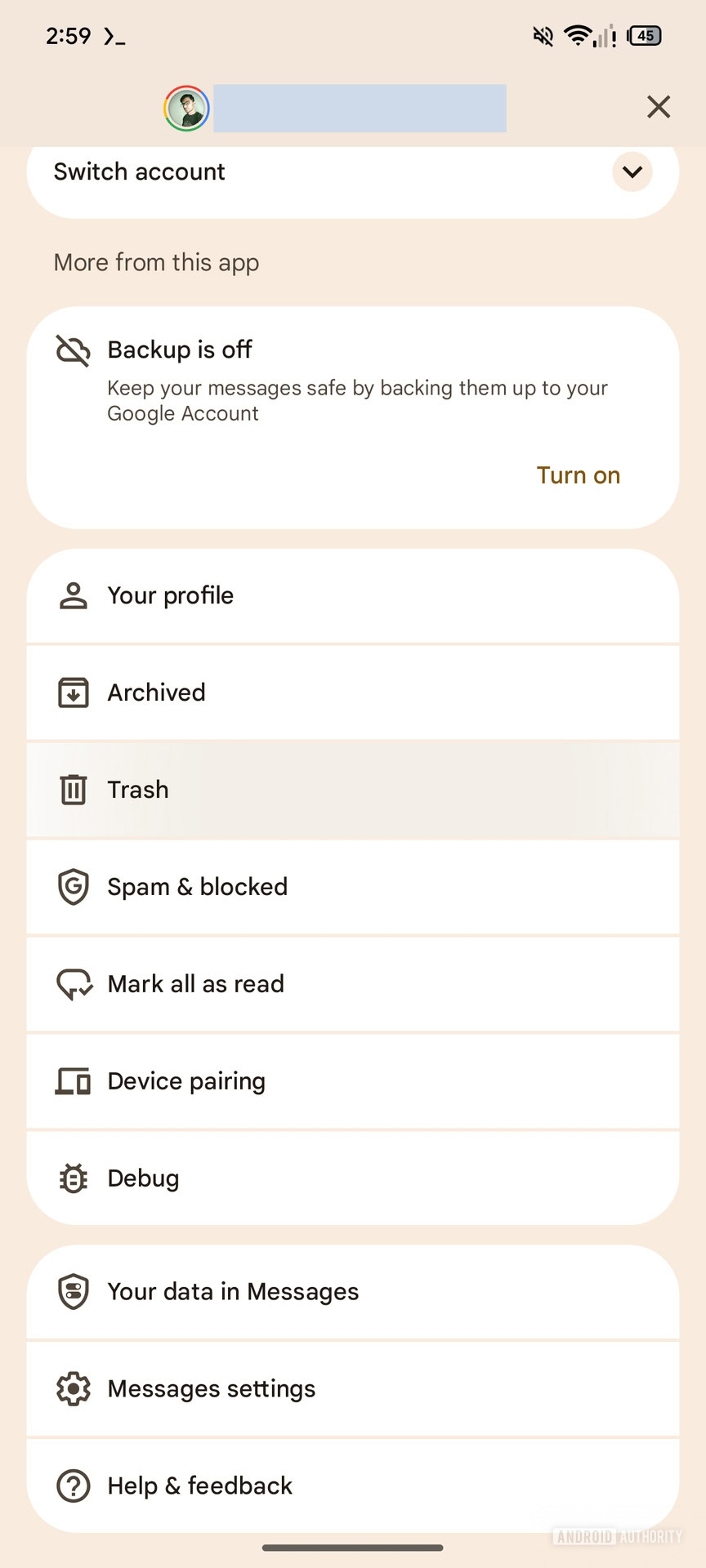Open the Messages settings gear icon
706x1568 pixels.
[x=74, y=1388]
